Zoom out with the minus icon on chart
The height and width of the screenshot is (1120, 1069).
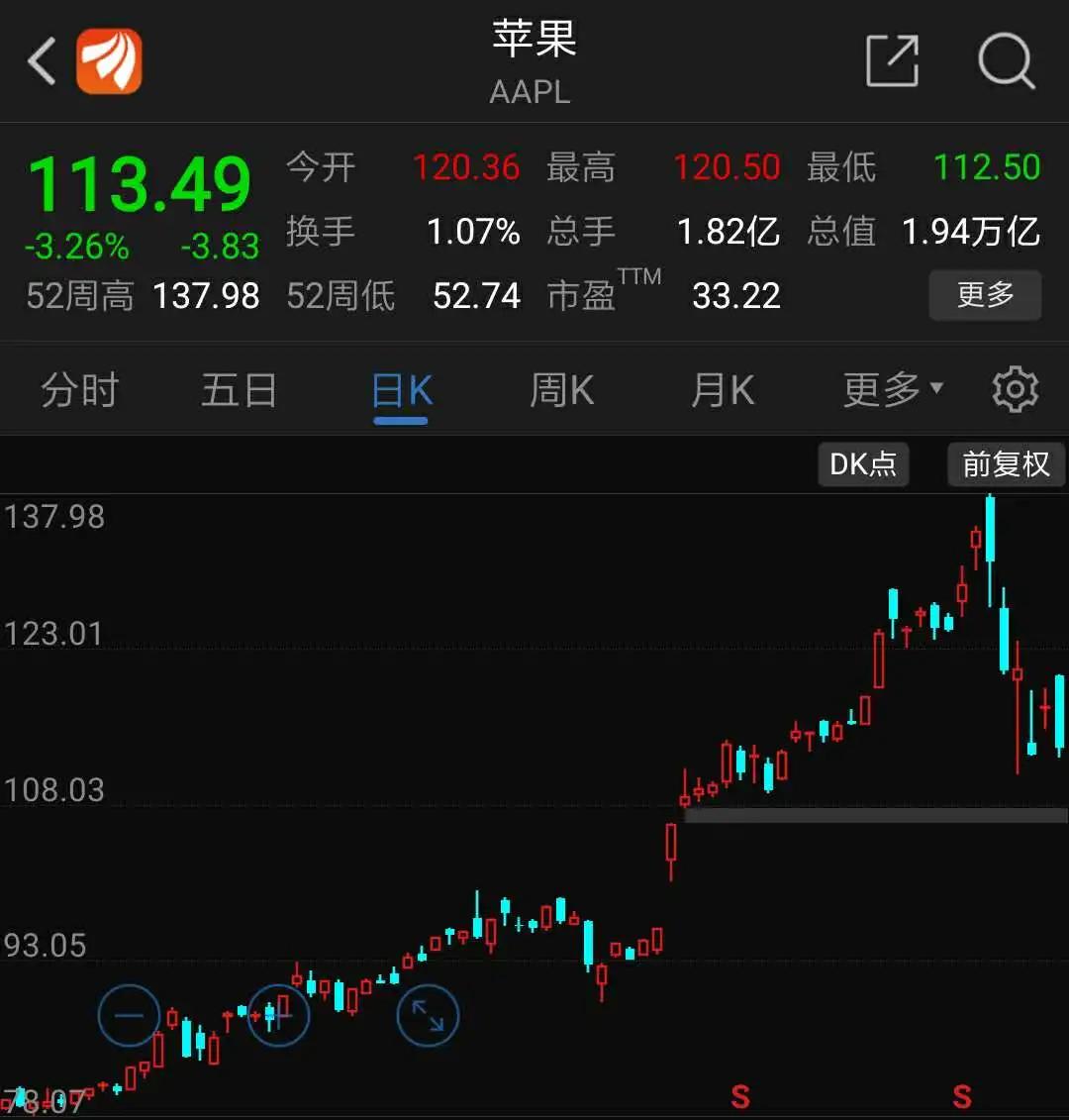pyautogui.click(x=129, y=1015)
